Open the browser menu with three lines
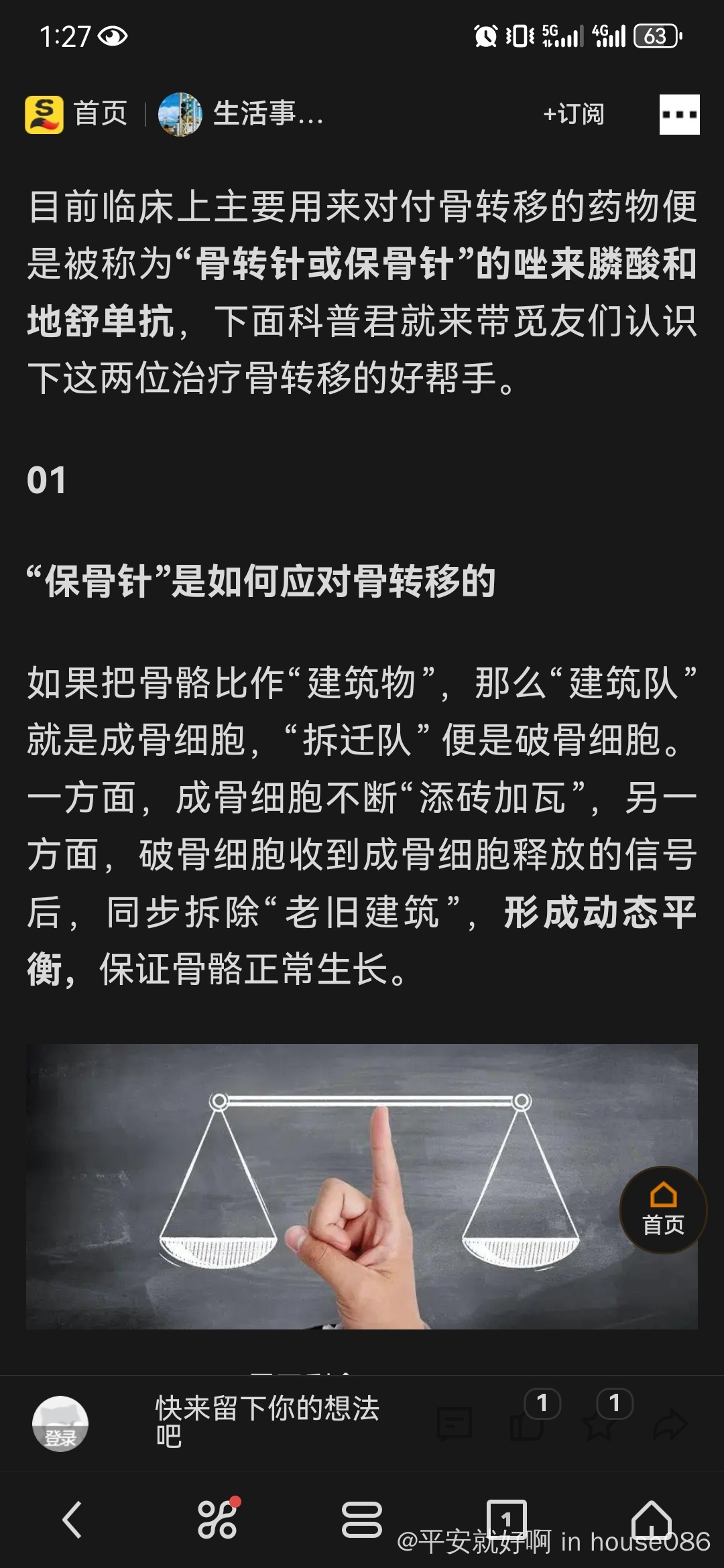The width and height of the screenshot is (724, 1568). coord(362,1519)
